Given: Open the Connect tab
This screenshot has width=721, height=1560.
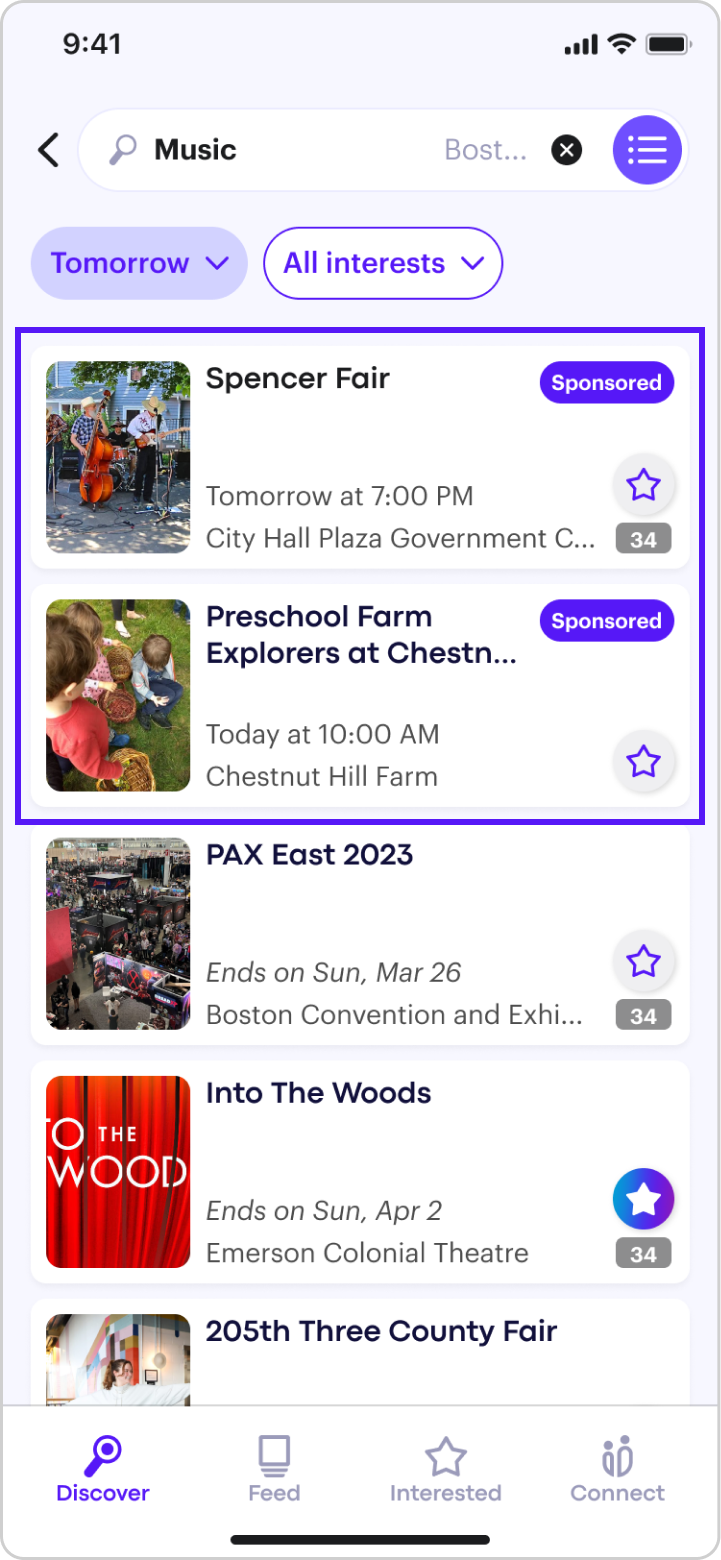Looking at the screenshot, I should [x=617, y=1469].
